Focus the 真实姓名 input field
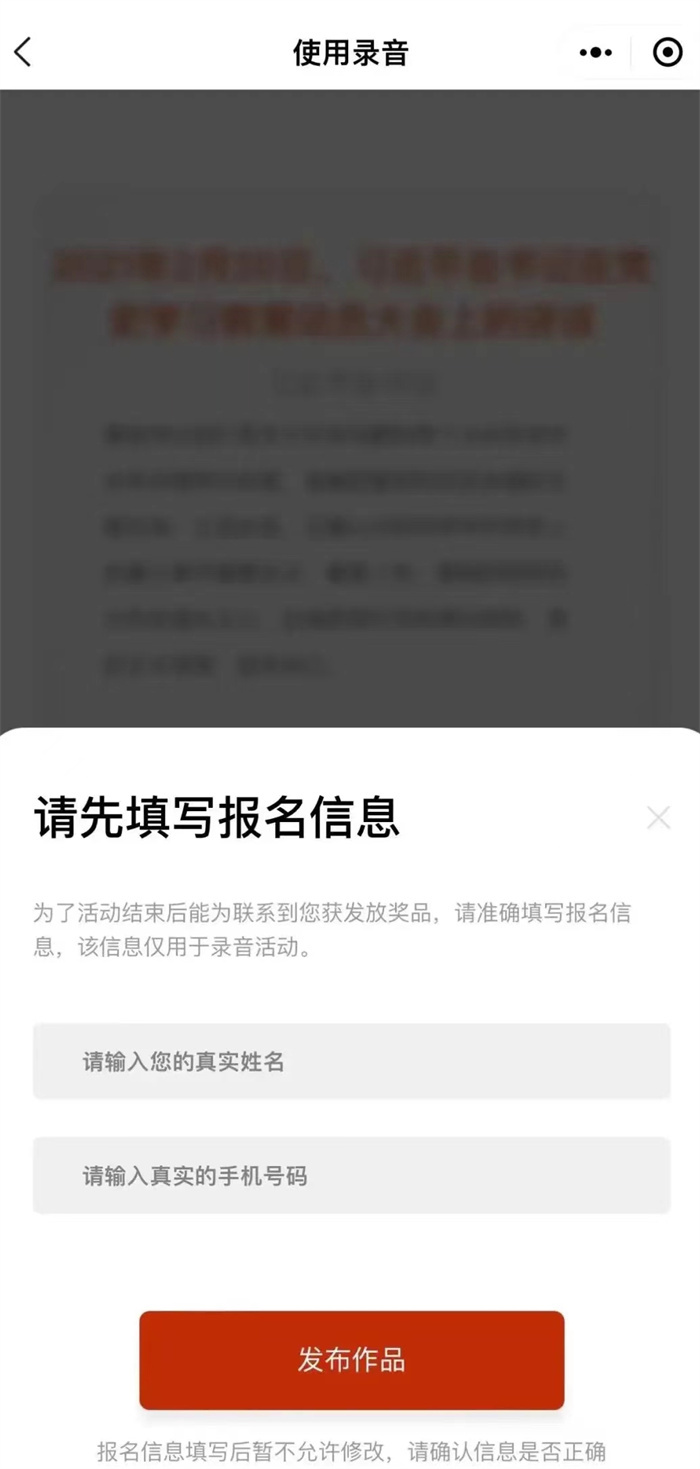The width and height of the screenshot is (700, 1469). click(351, 1062)
